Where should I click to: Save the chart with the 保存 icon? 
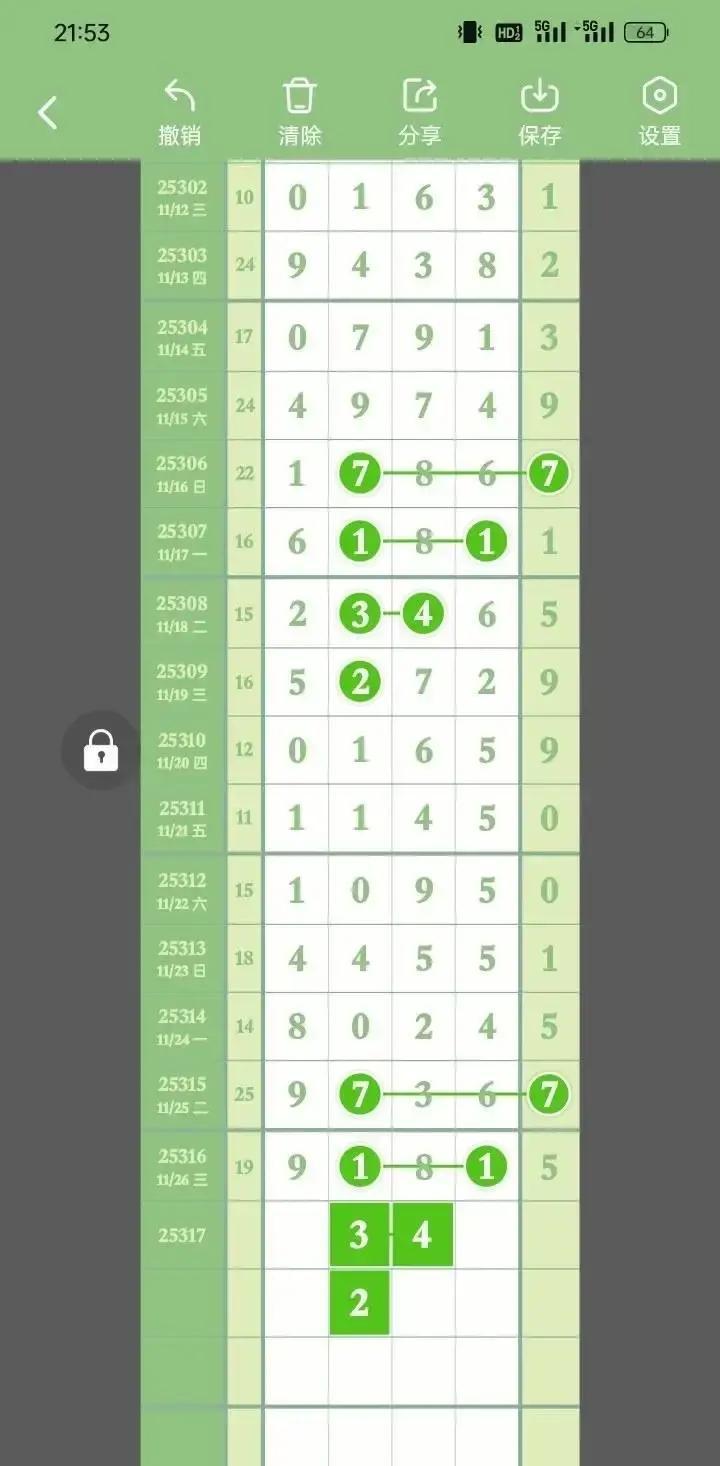[541, 94]
